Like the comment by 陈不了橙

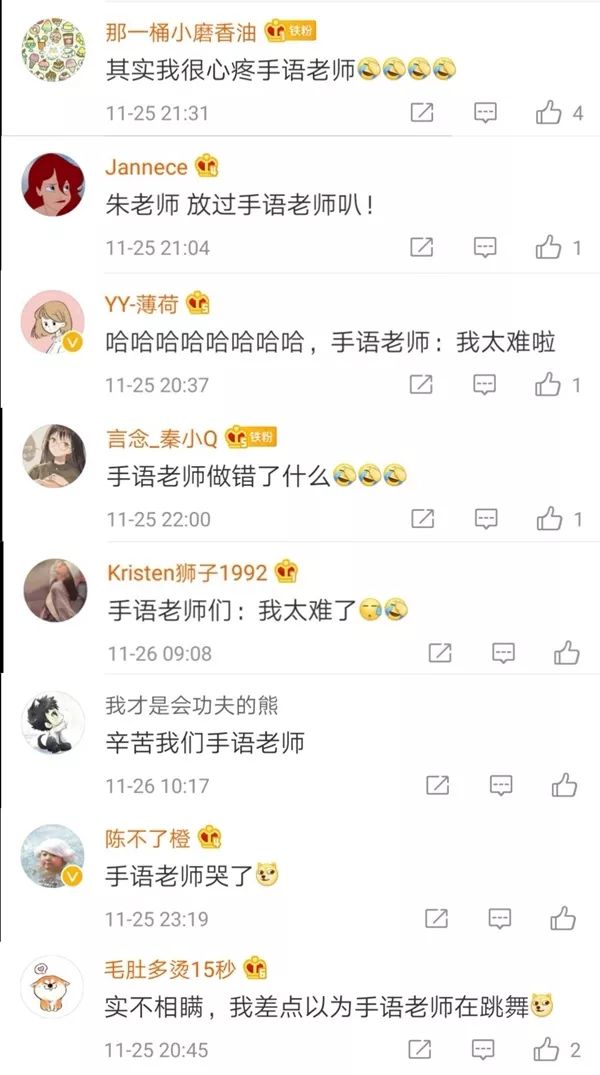pos(564,918)
